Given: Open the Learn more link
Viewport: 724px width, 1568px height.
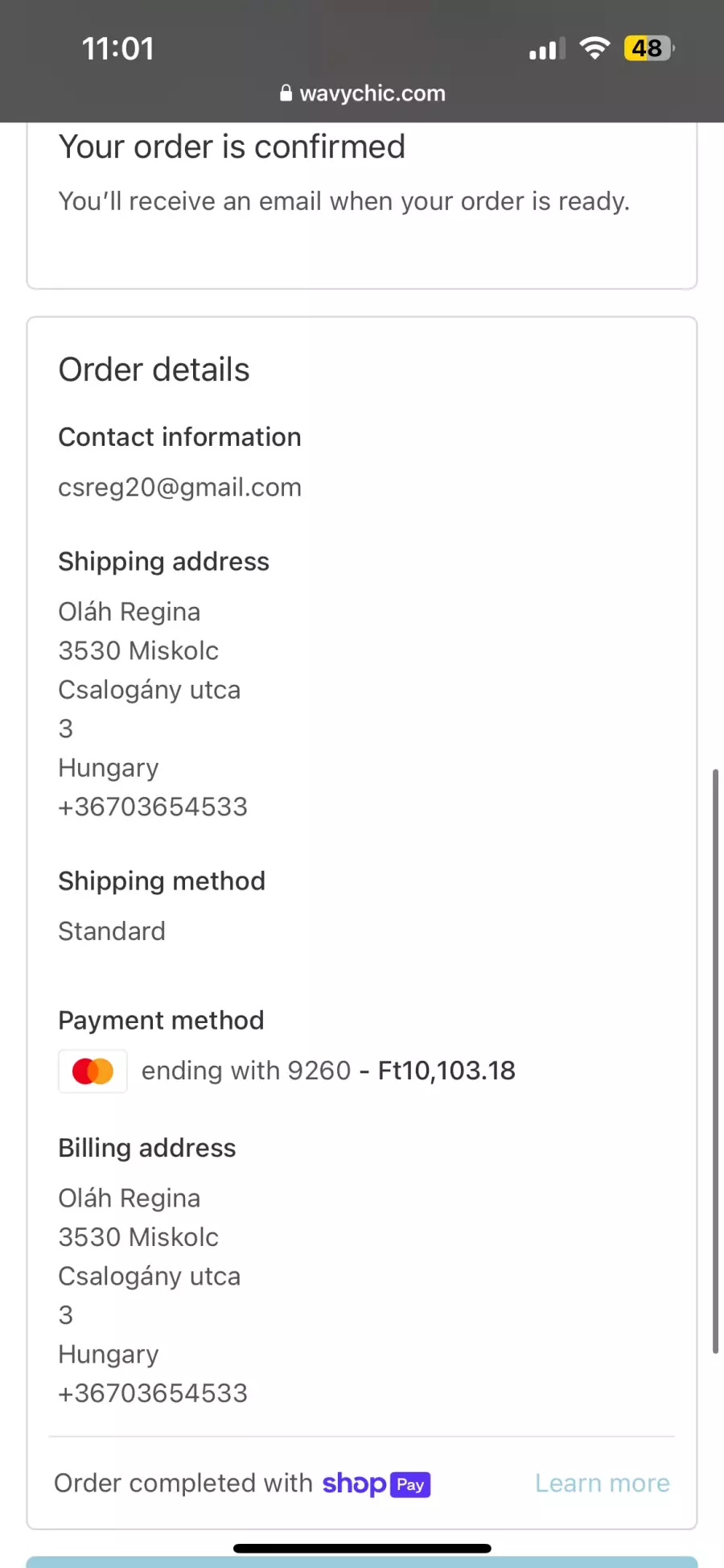Looking at the screenshot, I should (x=603, y=1483).
